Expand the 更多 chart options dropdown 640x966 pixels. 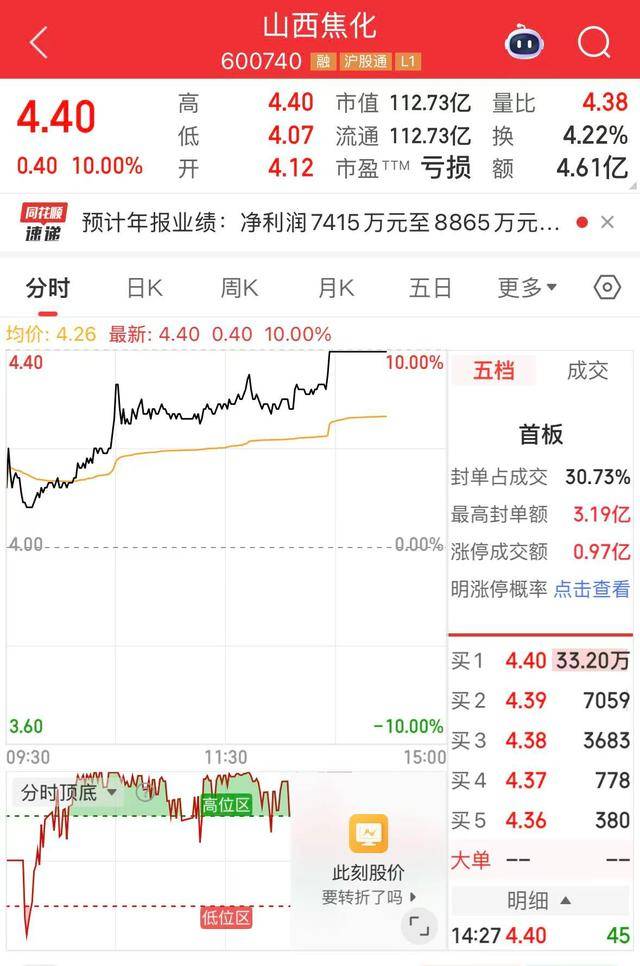tap(527, 288)
